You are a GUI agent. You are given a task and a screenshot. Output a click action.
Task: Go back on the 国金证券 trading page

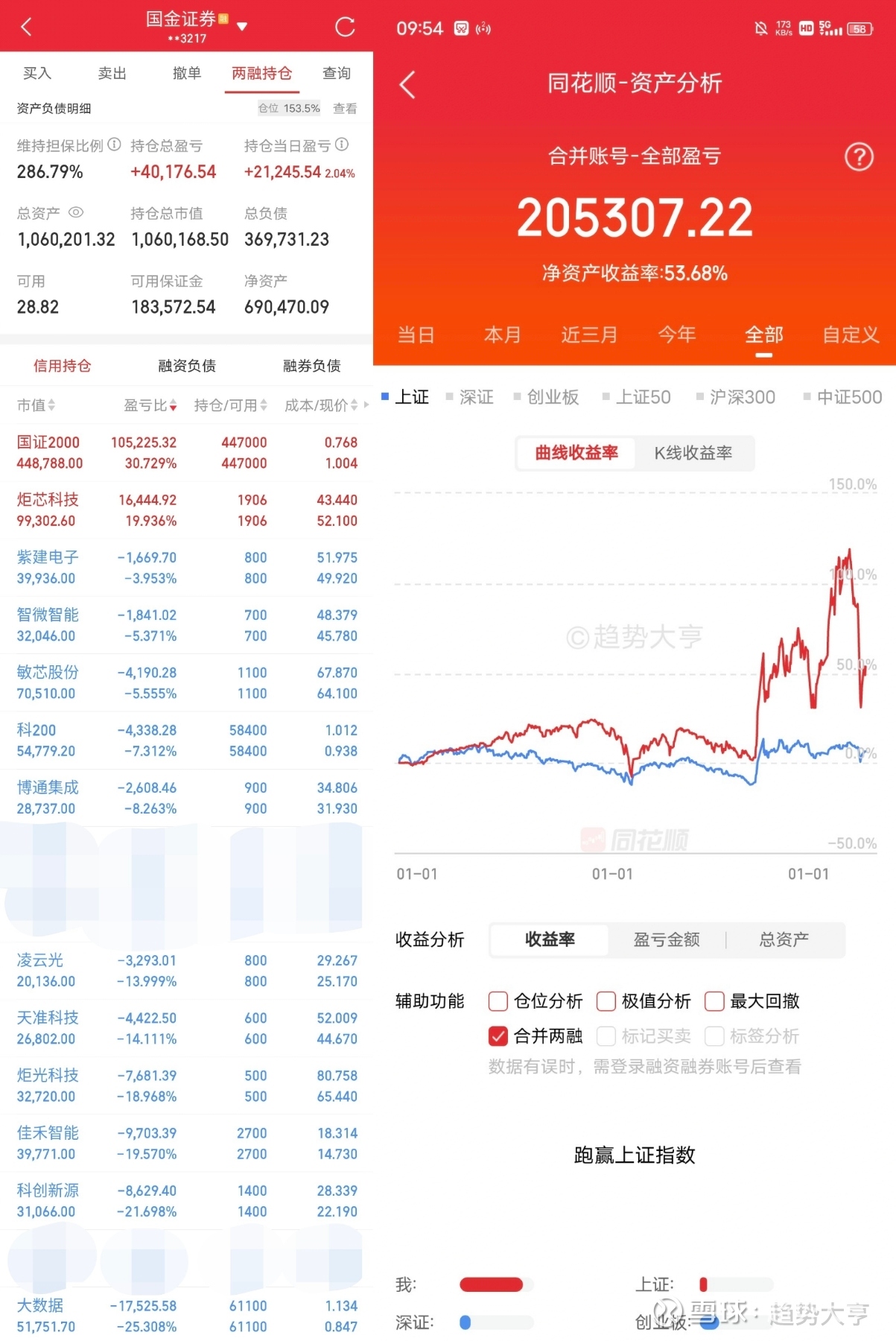[x=26, y=26]
